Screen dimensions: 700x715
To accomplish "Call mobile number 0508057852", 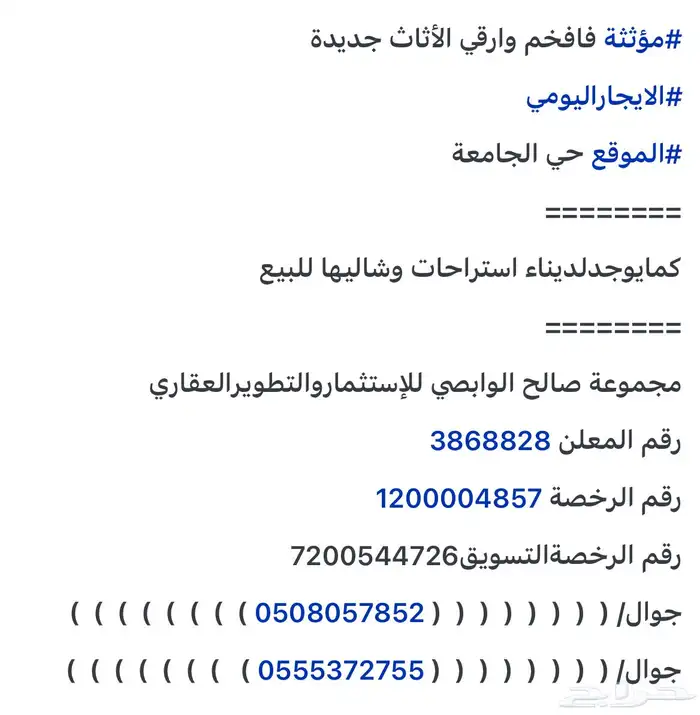I will click(x=340, y=612).
